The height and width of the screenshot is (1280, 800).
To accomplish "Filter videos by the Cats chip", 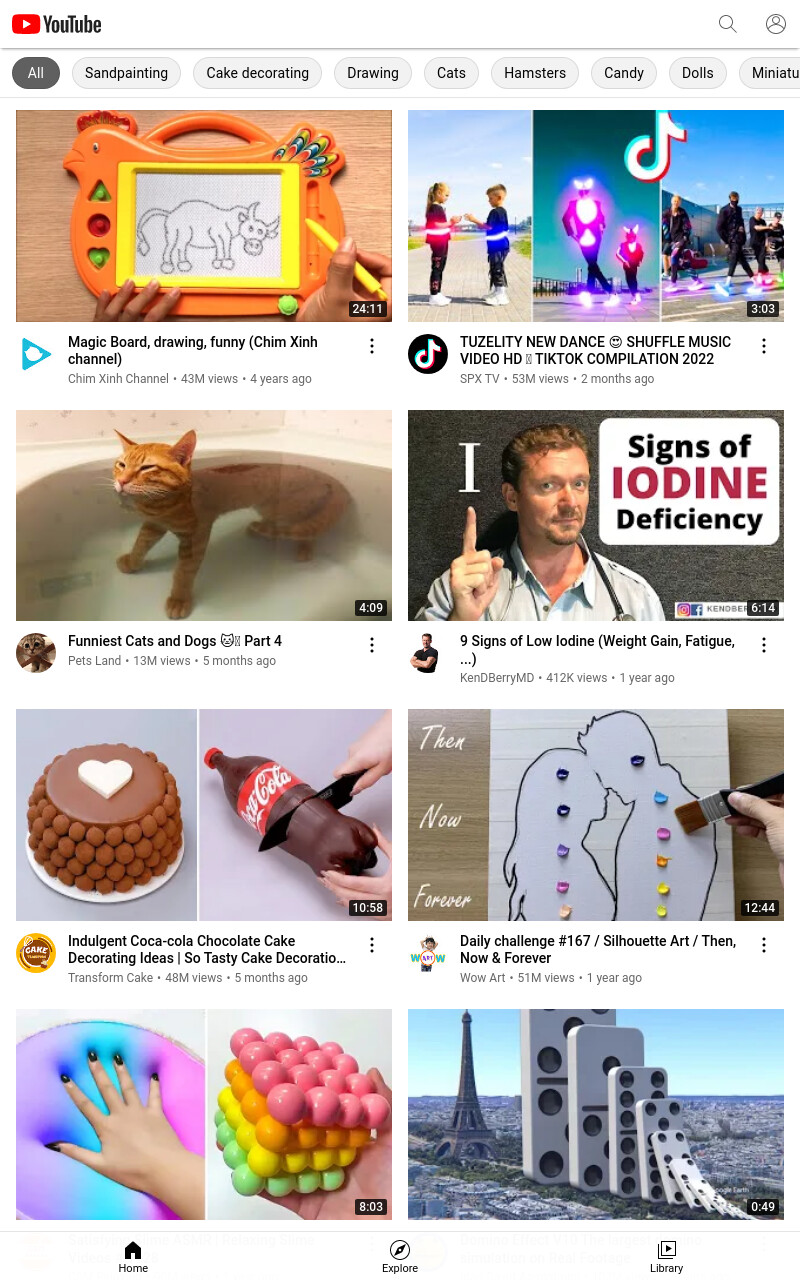I will tap(451, 73).
